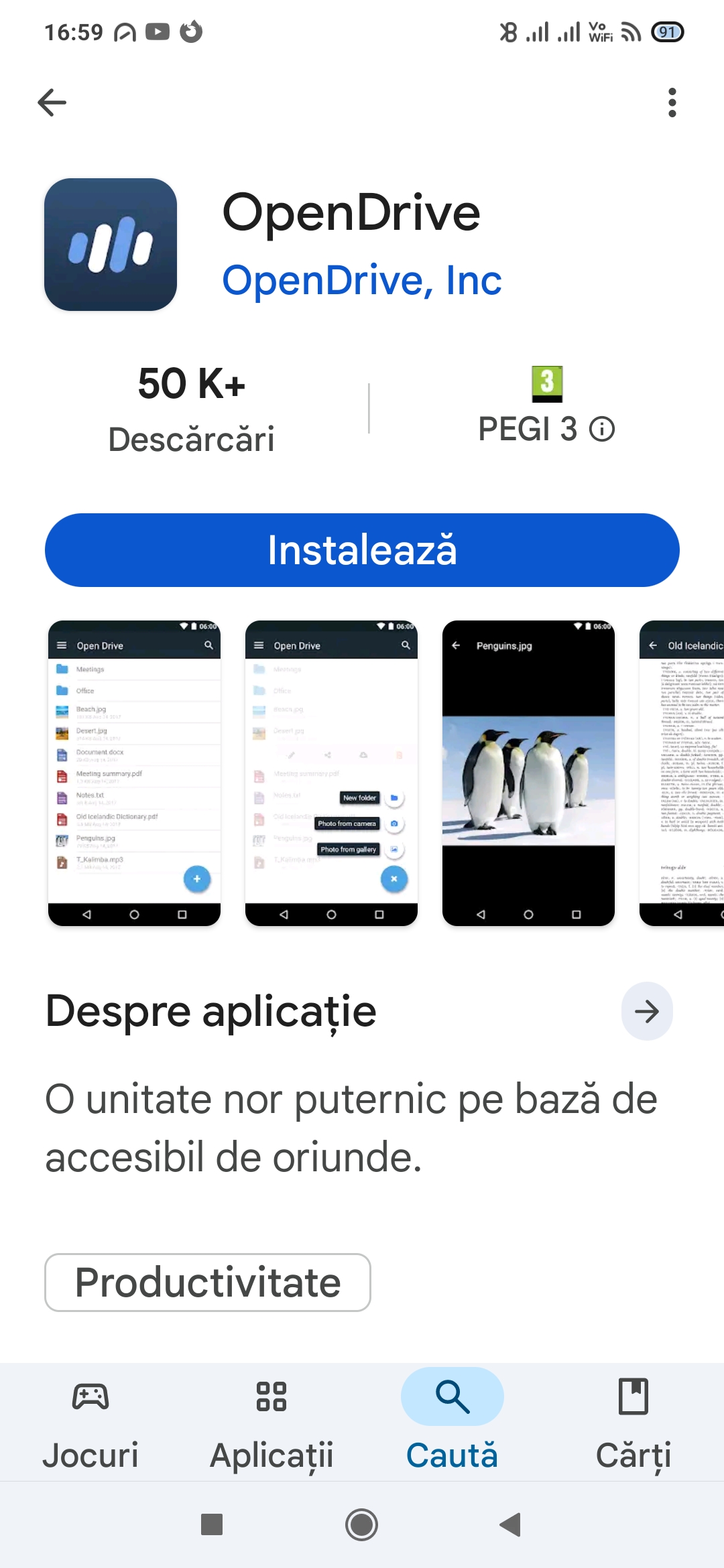
Task: Expand the Despre aplicație section arrow
Action: point(646,1011)
